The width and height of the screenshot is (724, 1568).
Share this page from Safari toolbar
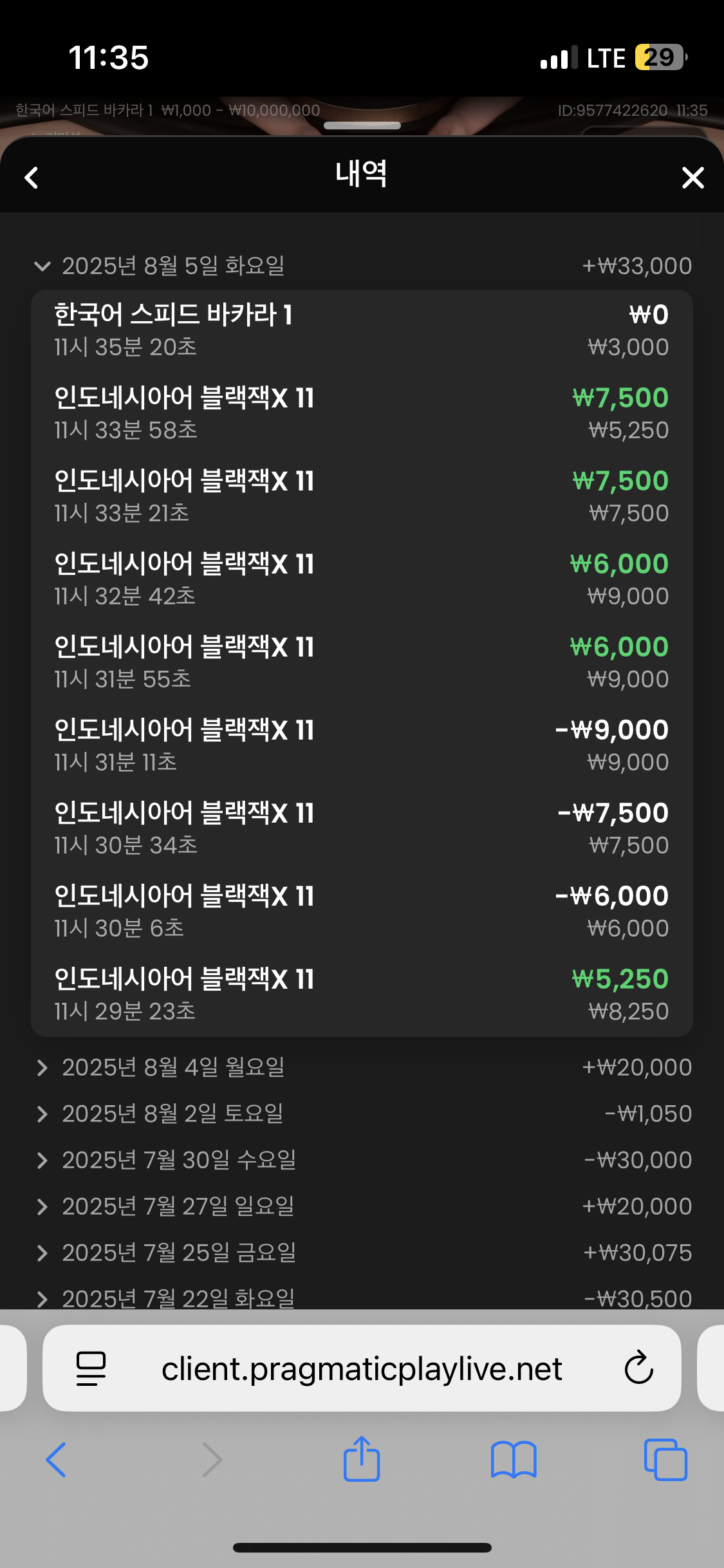[x=362, y=1459]
